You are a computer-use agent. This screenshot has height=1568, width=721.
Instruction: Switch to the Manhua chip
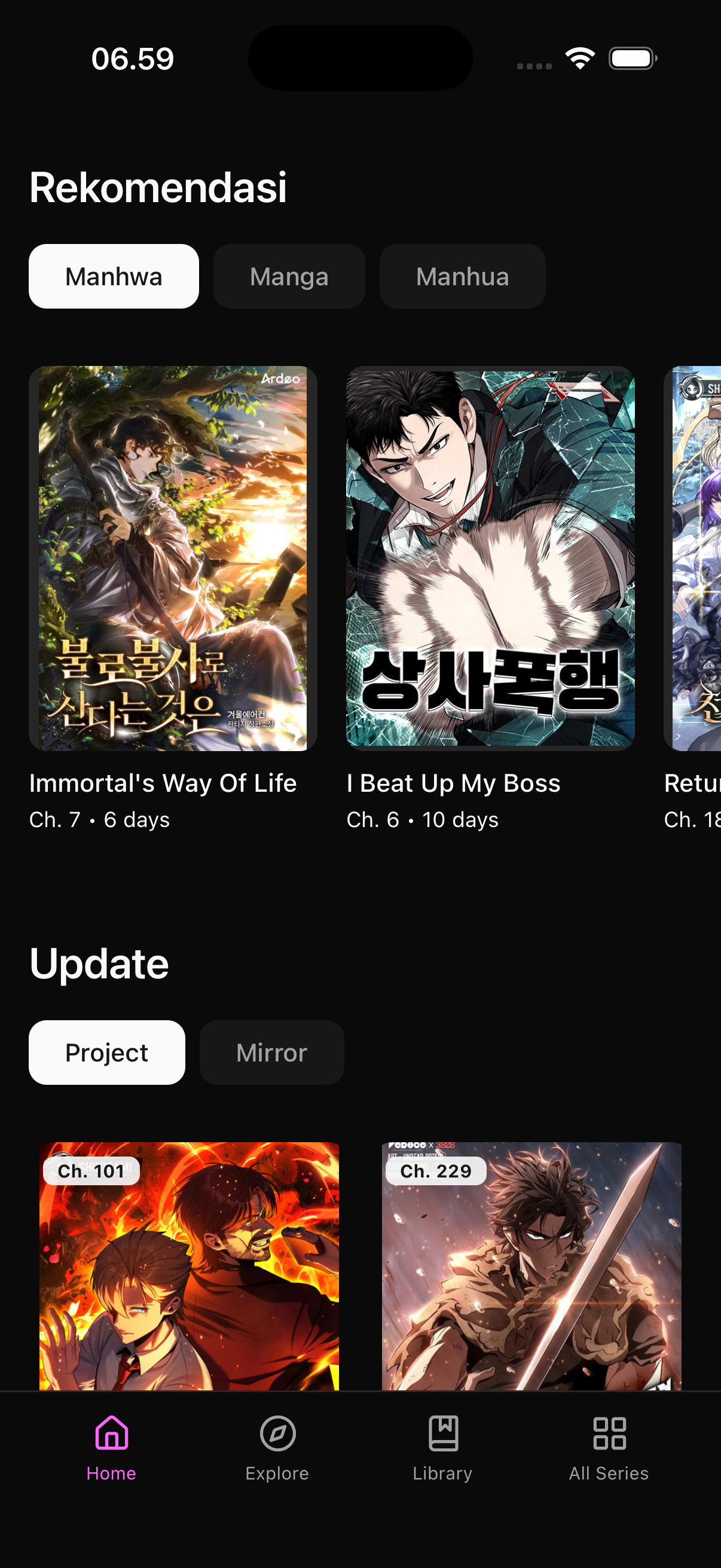[x=462, y=276]
